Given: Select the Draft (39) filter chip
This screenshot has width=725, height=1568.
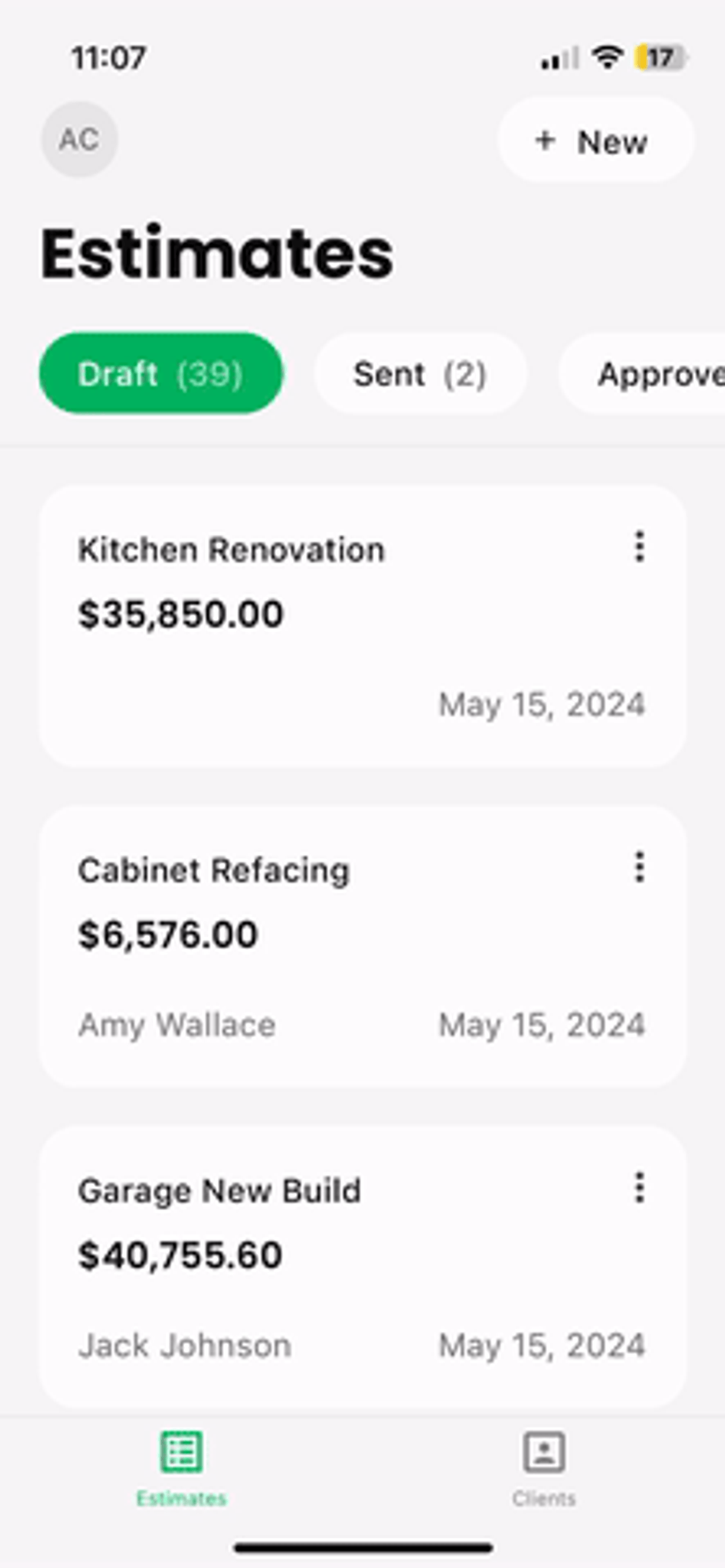Looking at the screenshot, I should pyautogui.click(x=161, y=373).
